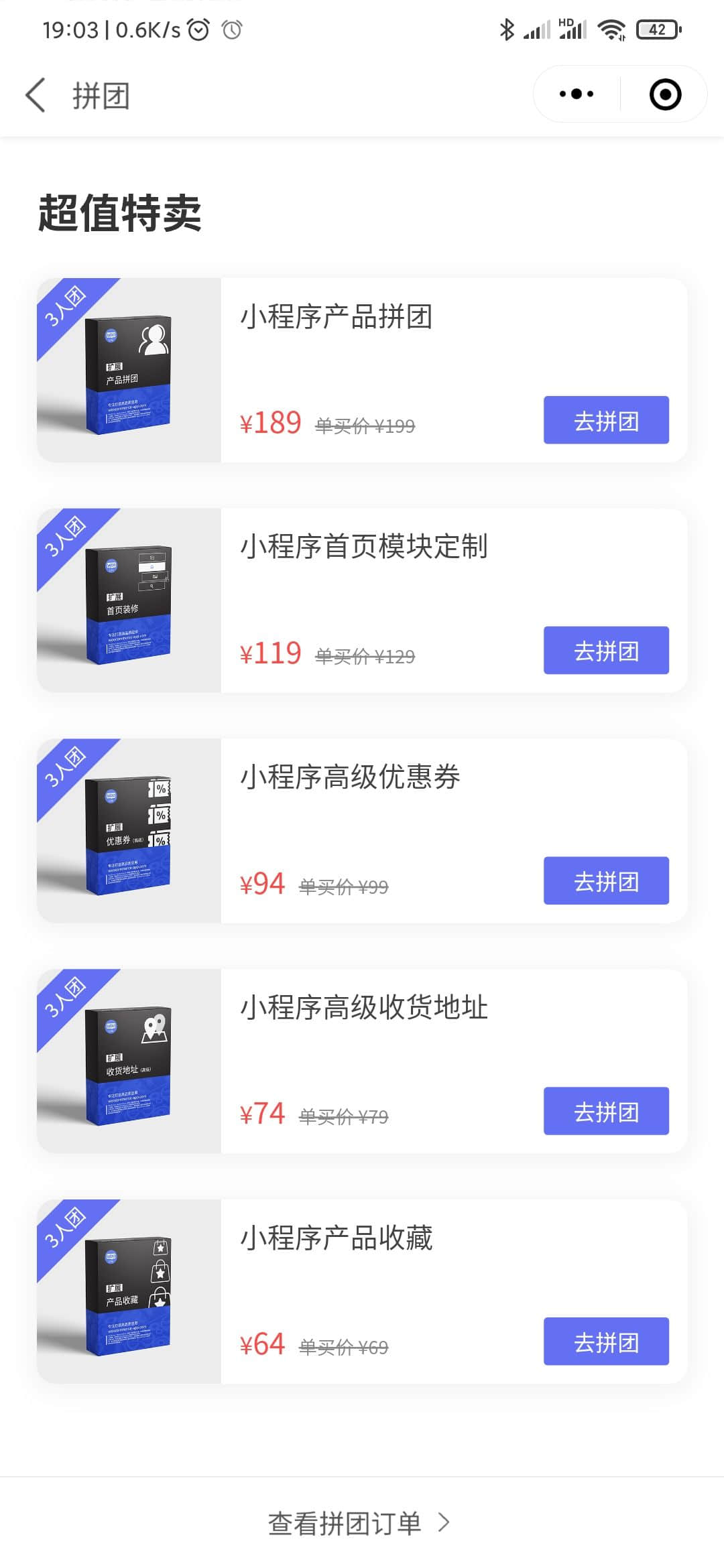View the 小程序首页模块定制 product image
This screenshot has height=1568, width=724.
pyautogui.click(x=129, y=600)
